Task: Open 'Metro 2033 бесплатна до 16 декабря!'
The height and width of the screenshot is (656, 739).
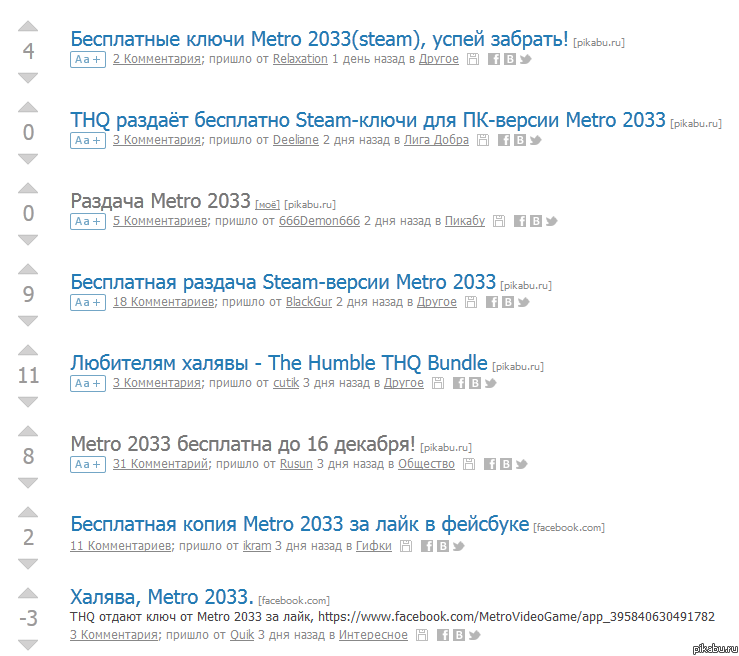Action: [243, 444]
